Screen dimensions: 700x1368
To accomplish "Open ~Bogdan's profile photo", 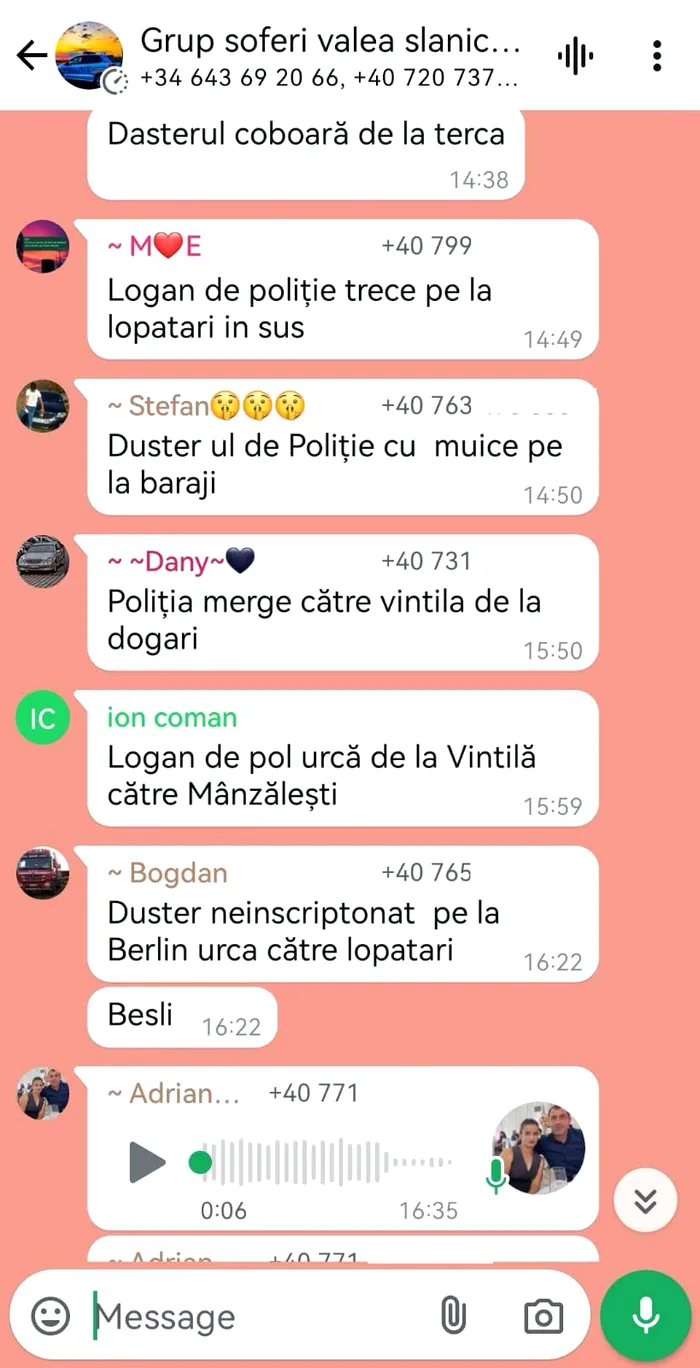I will pos(43,873).
